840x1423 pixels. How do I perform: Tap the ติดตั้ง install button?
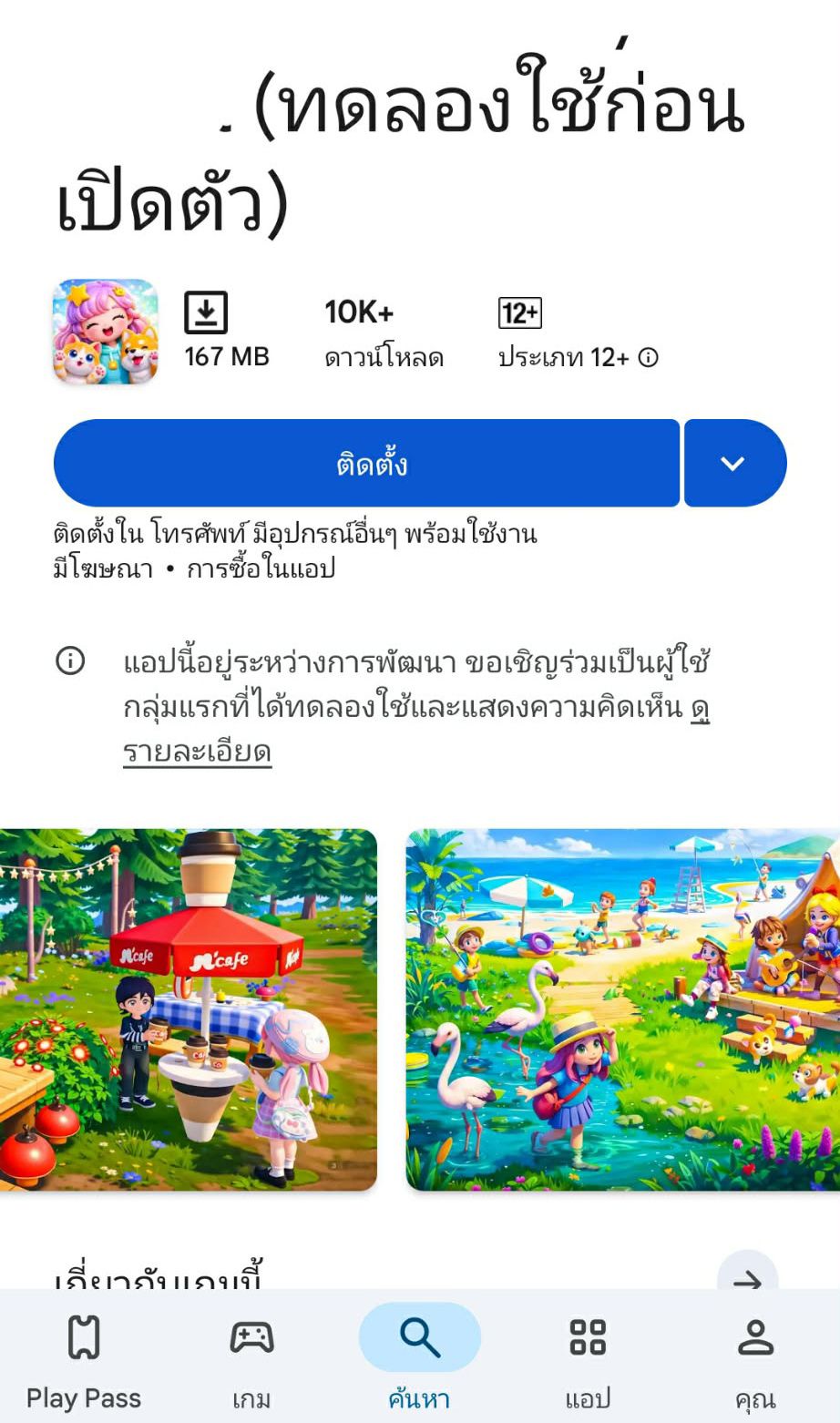tap(366, 463)
